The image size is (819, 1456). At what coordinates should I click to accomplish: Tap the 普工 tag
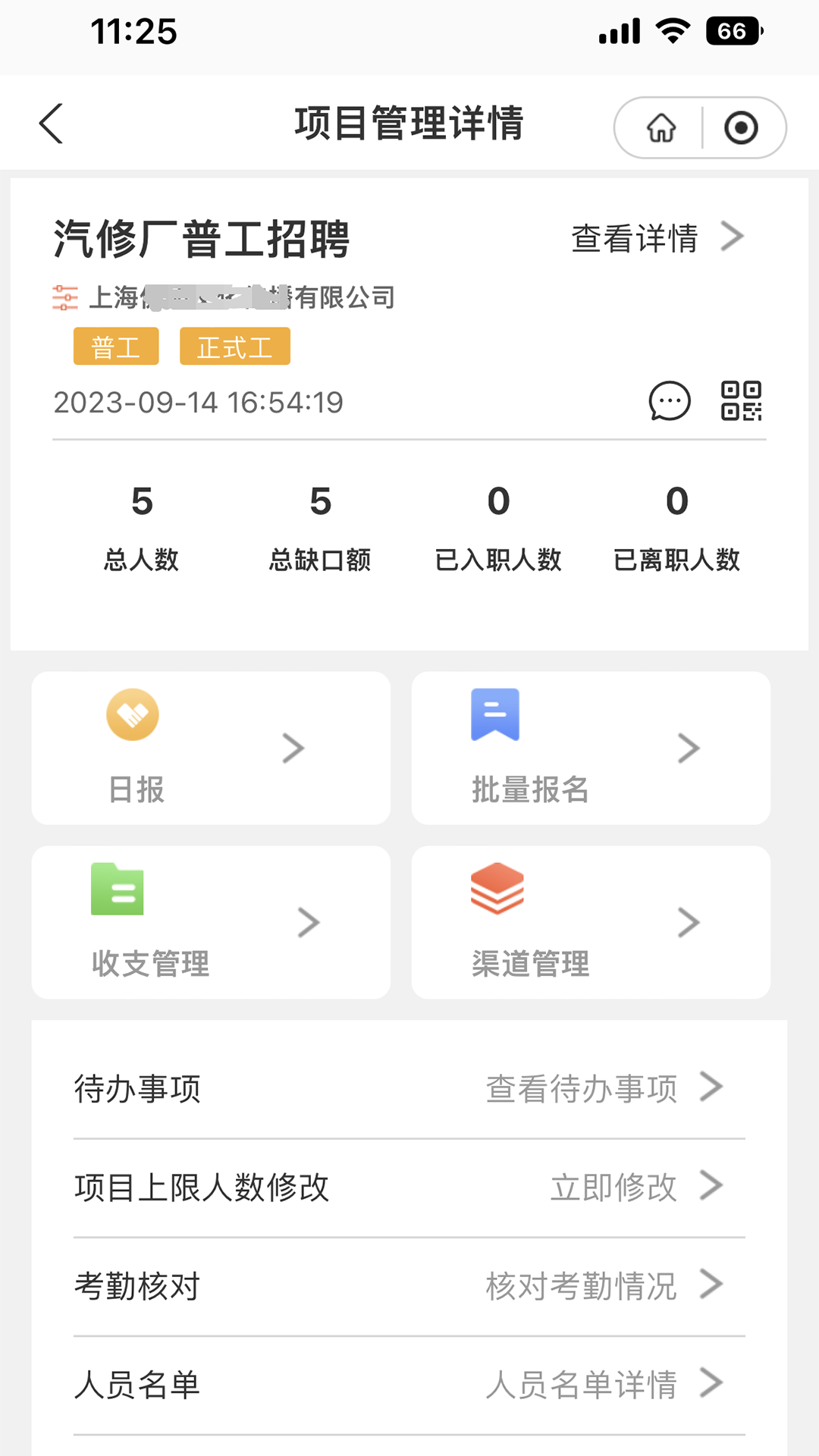(x=115, y=346)
